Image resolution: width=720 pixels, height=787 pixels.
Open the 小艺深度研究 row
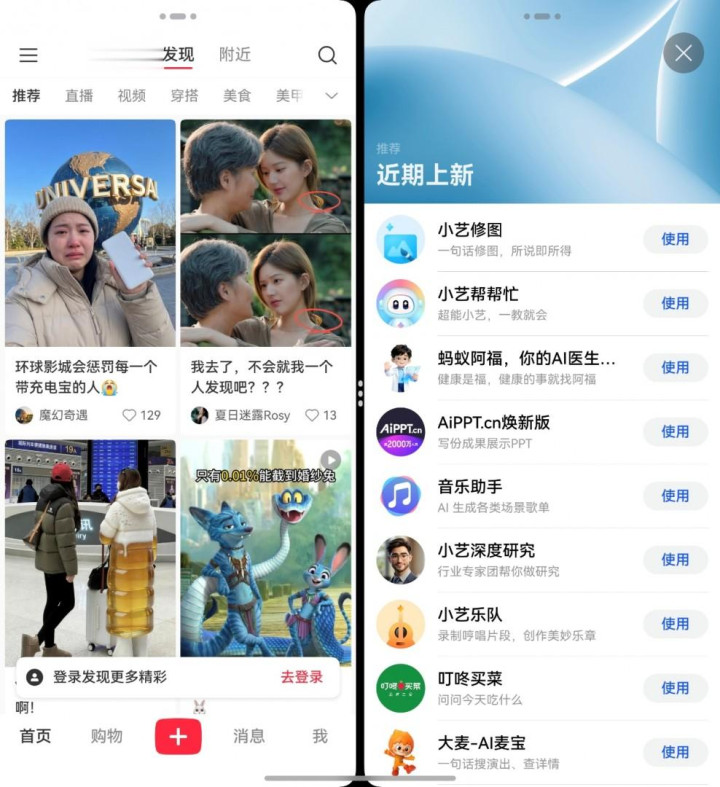[542, 560]
